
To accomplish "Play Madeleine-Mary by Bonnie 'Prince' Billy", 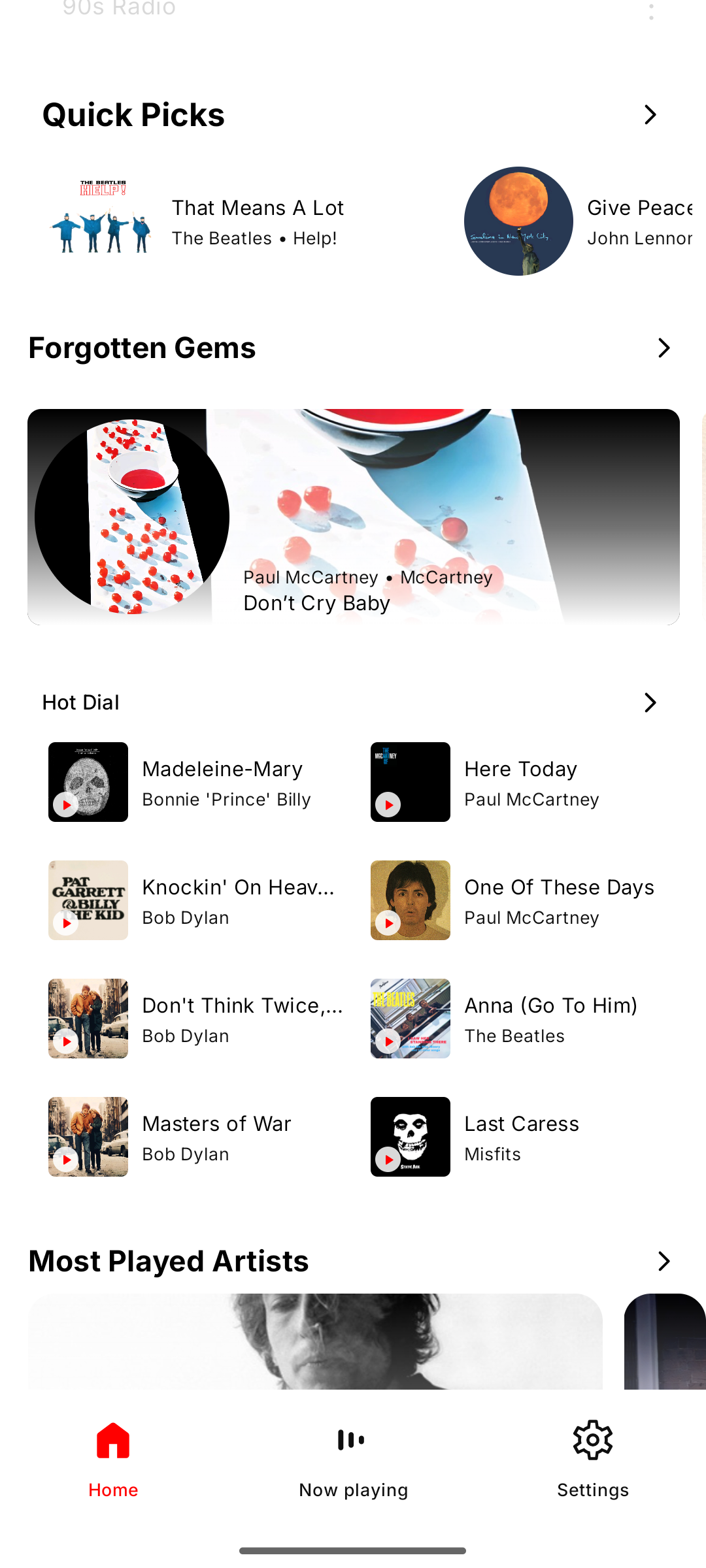I will coord(196,783).
